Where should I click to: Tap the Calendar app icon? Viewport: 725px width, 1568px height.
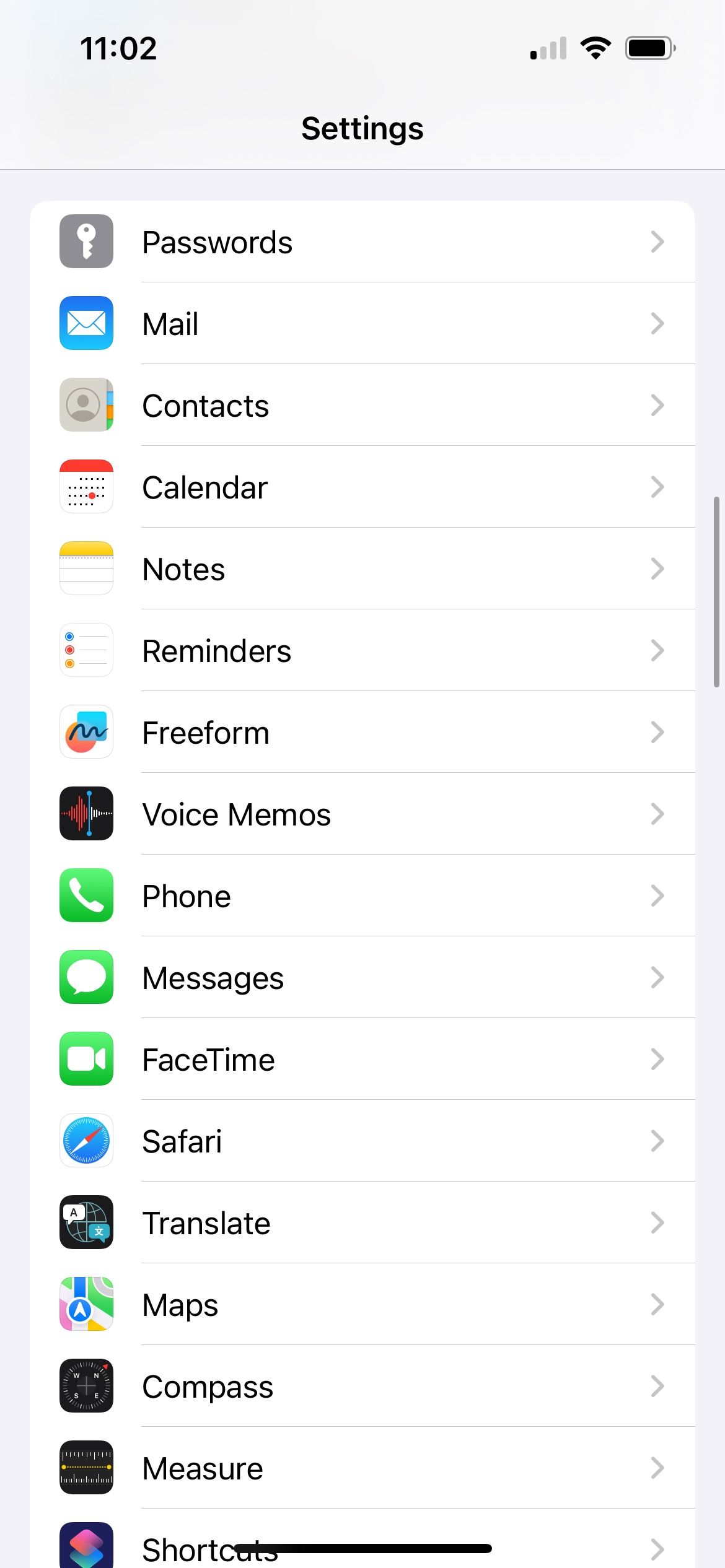coord(86,487)
